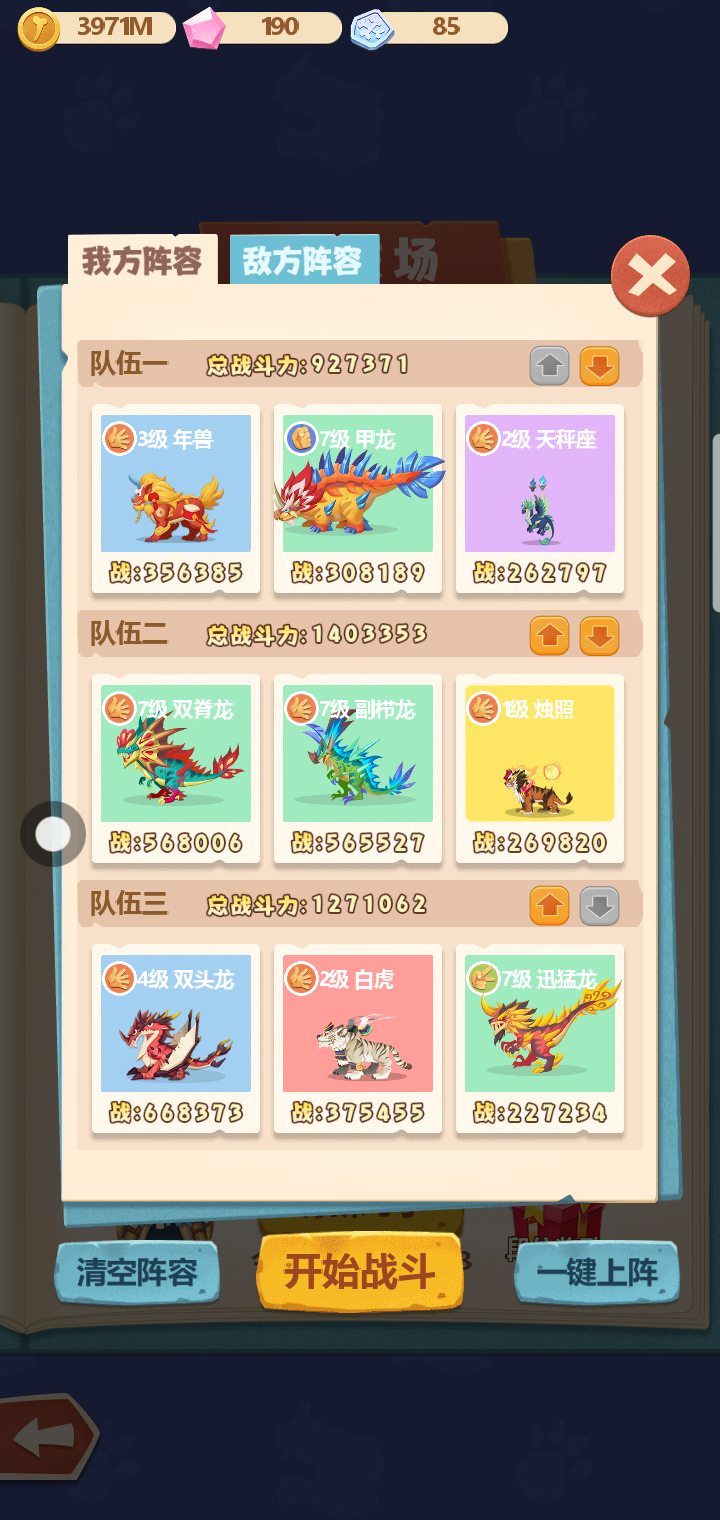The height and width of the screenshot is (1520, 720).
Task: Move 队伍三 up with orange arrow
Action: [549, 906]
